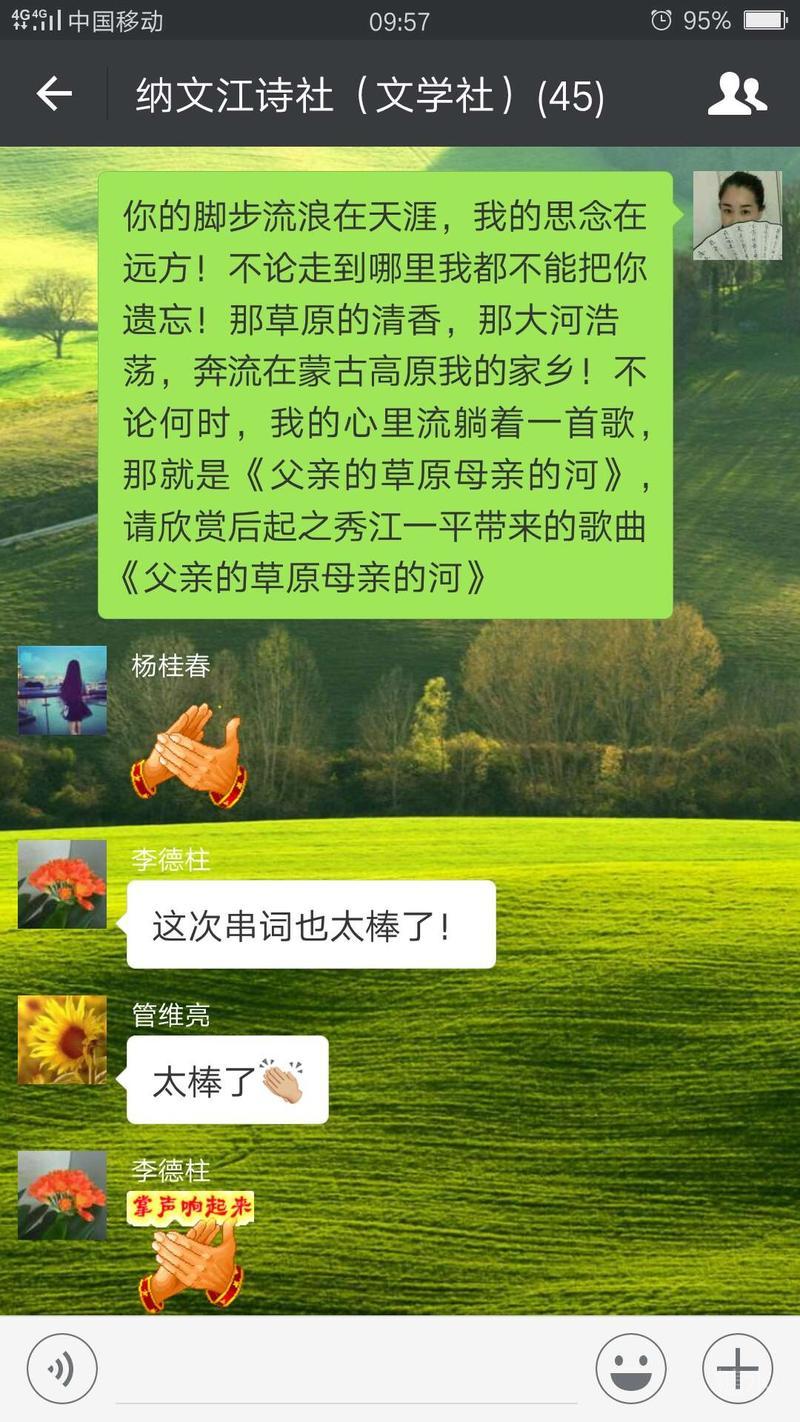The image size is (800, 1422).
Task: Open the emoji picker
Action: [631, 1369]
